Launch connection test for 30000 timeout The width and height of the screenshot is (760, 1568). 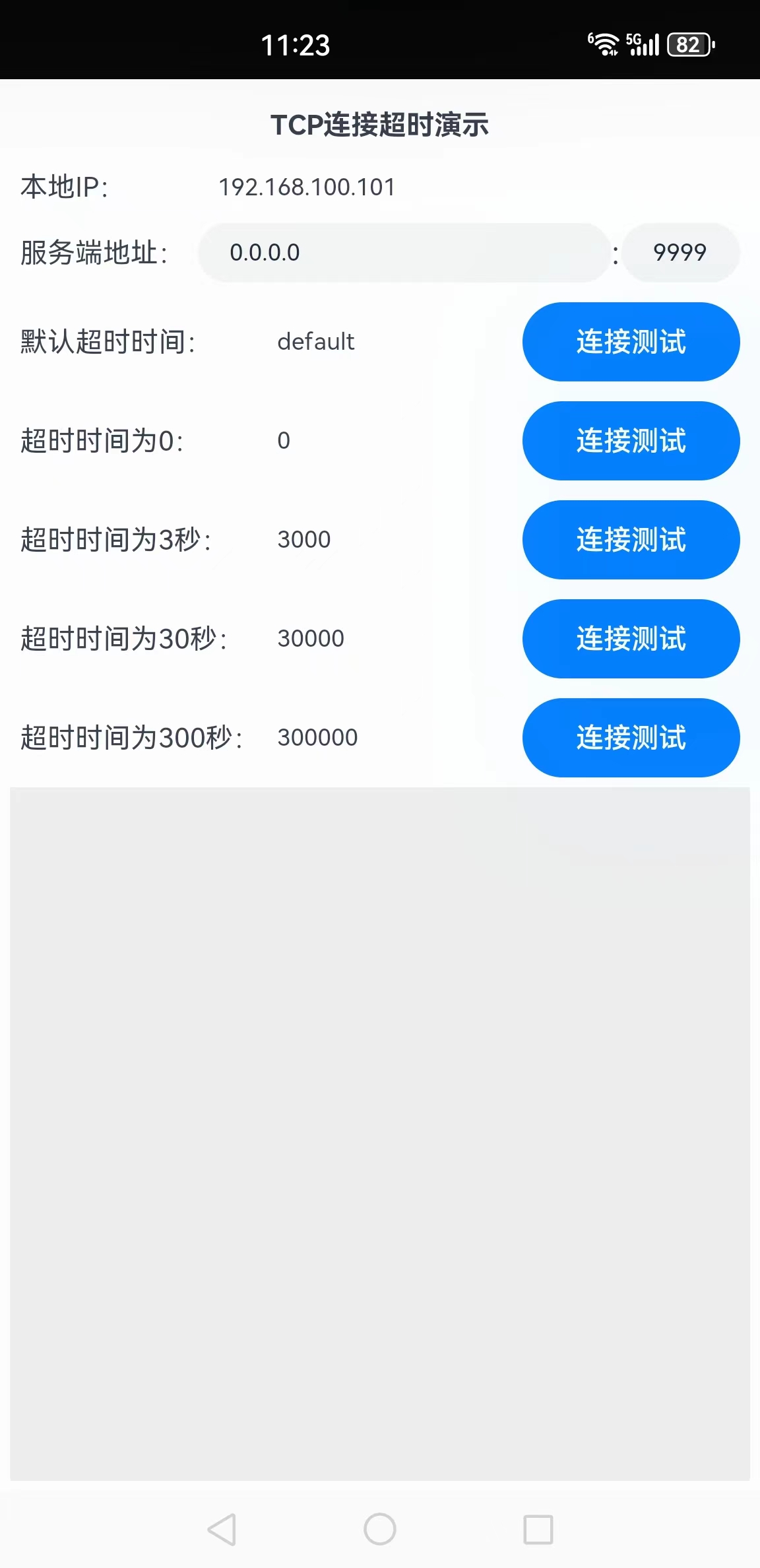(631, 639)
